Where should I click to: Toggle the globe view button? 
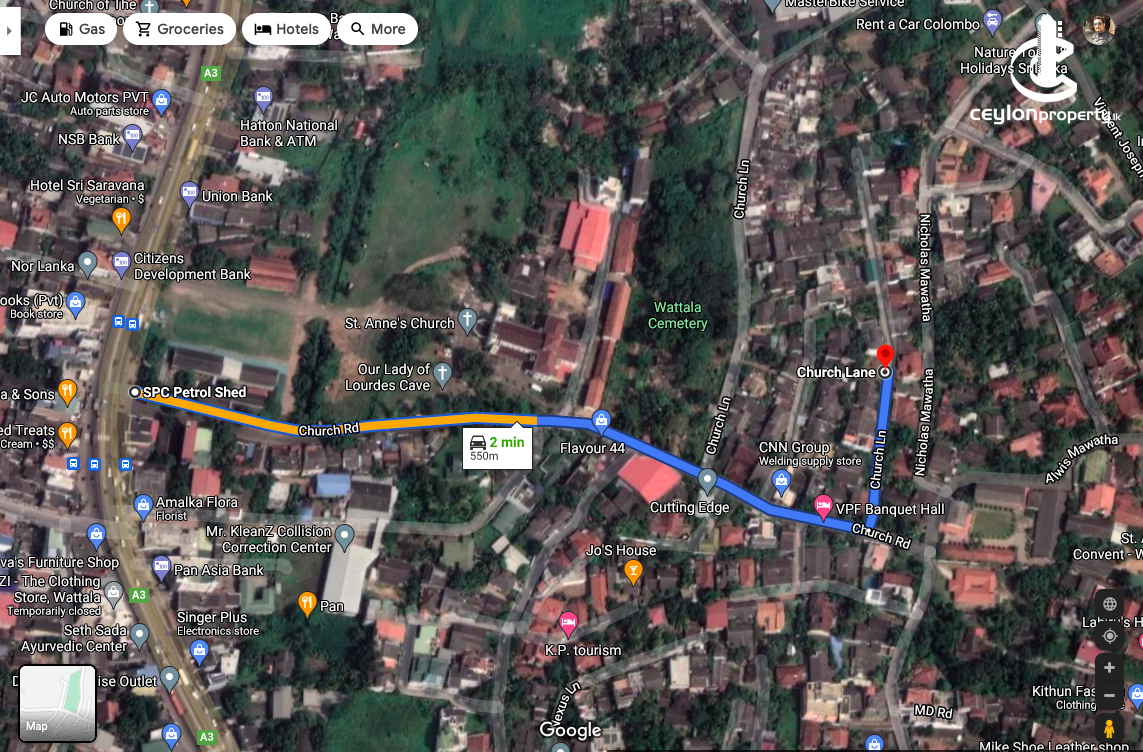[1109, 604]
